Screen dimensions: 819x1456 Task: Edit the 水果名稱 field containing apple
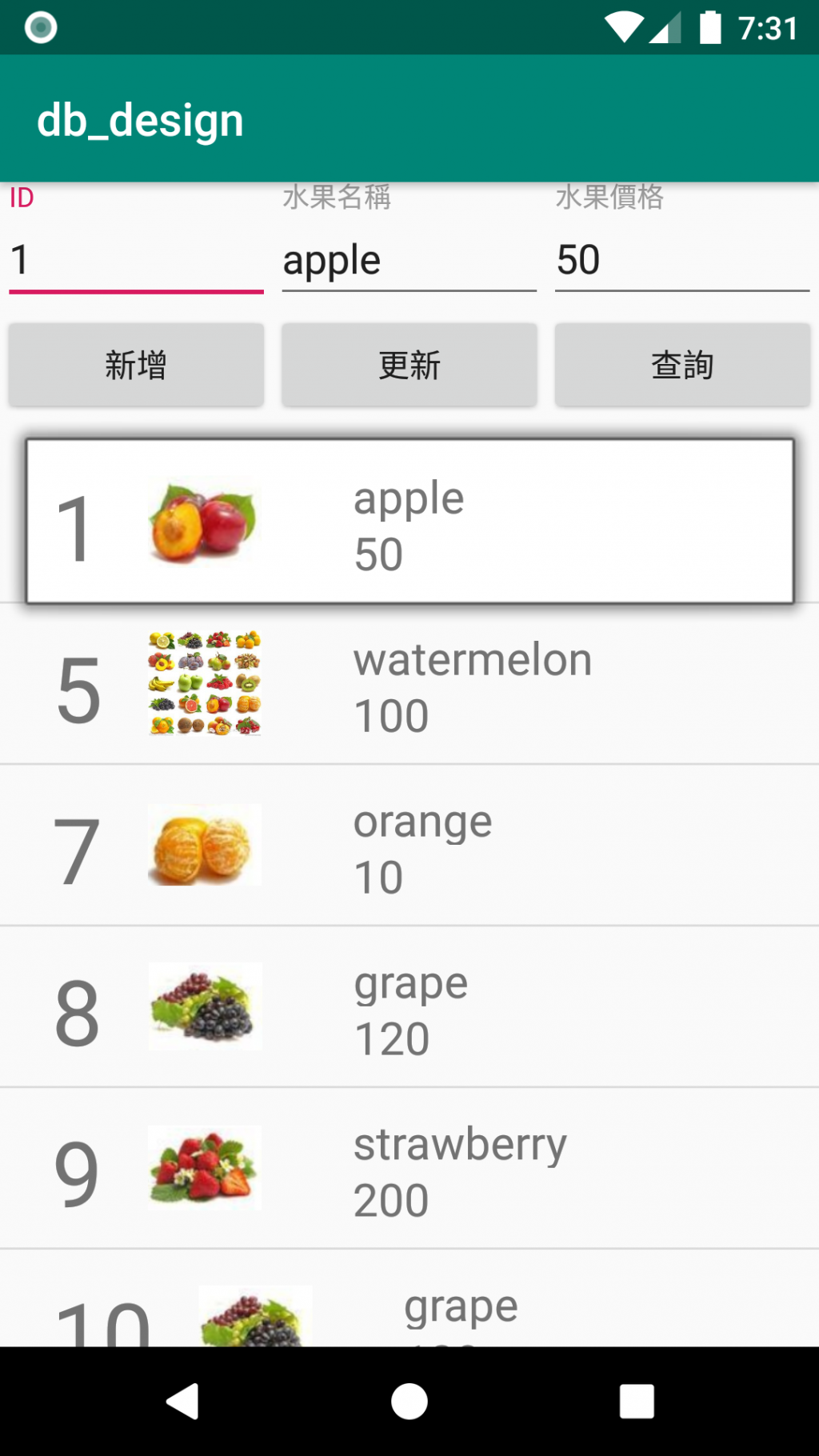click(x=409, y=261)
